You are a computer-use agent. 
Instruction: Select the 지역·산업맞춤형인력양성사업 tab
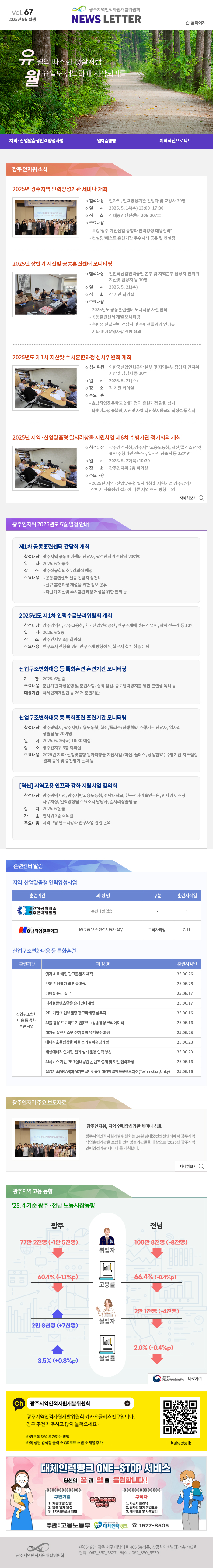tap(37, 141)
